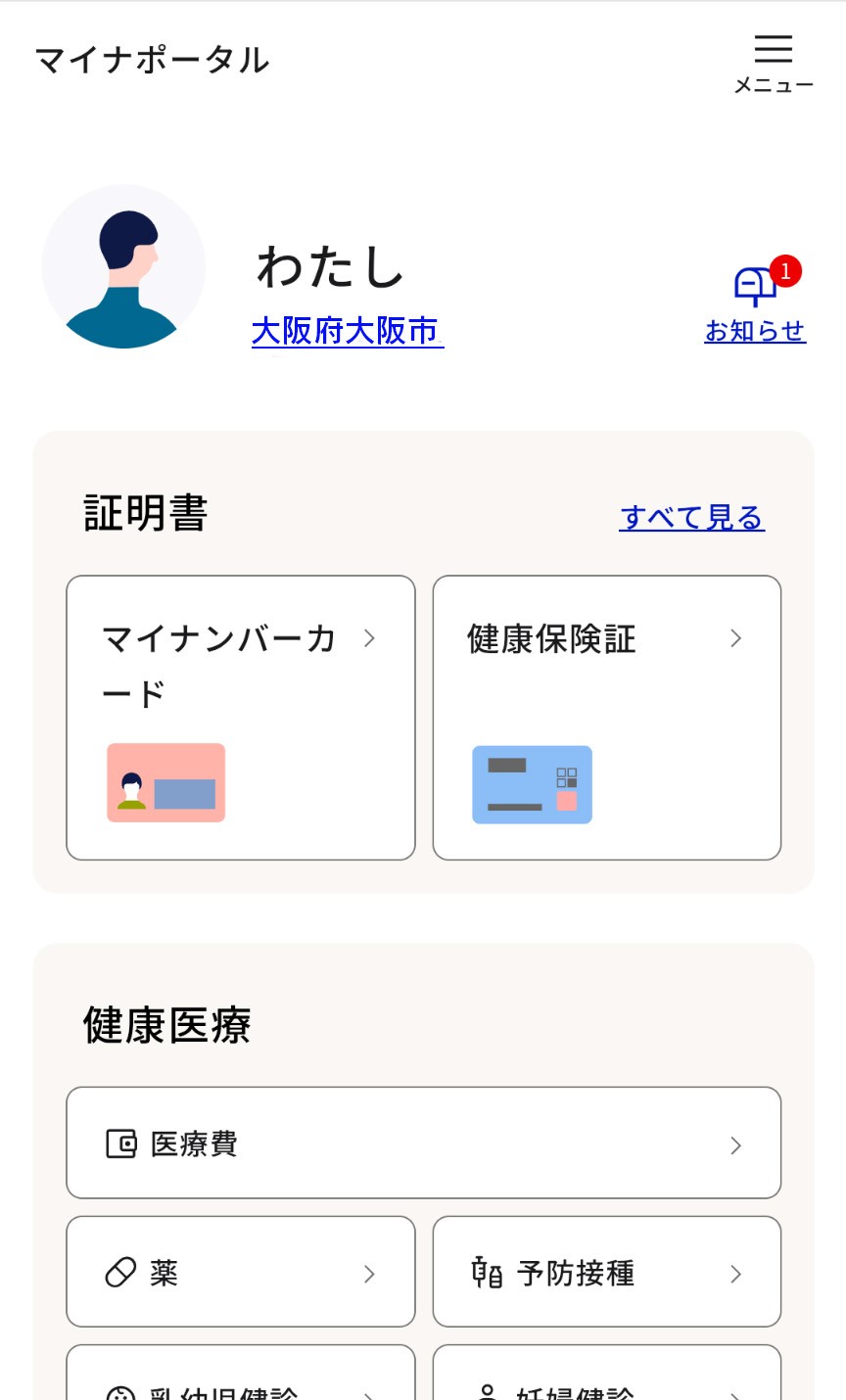Screen dimensions: 846x1400
Task: Open the マイナンバーカード card
Action: (x=241, y=718)
